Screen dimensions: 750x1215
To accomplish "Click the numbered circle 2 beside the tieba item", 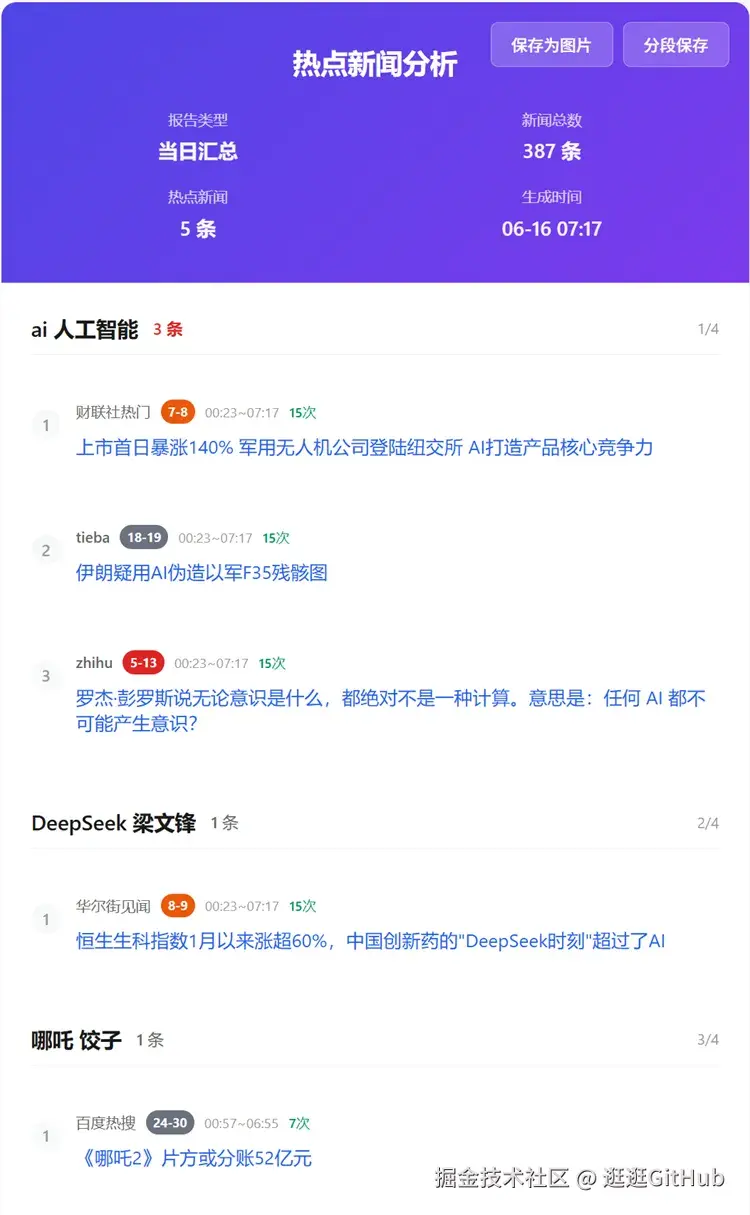I will (46, 550).
